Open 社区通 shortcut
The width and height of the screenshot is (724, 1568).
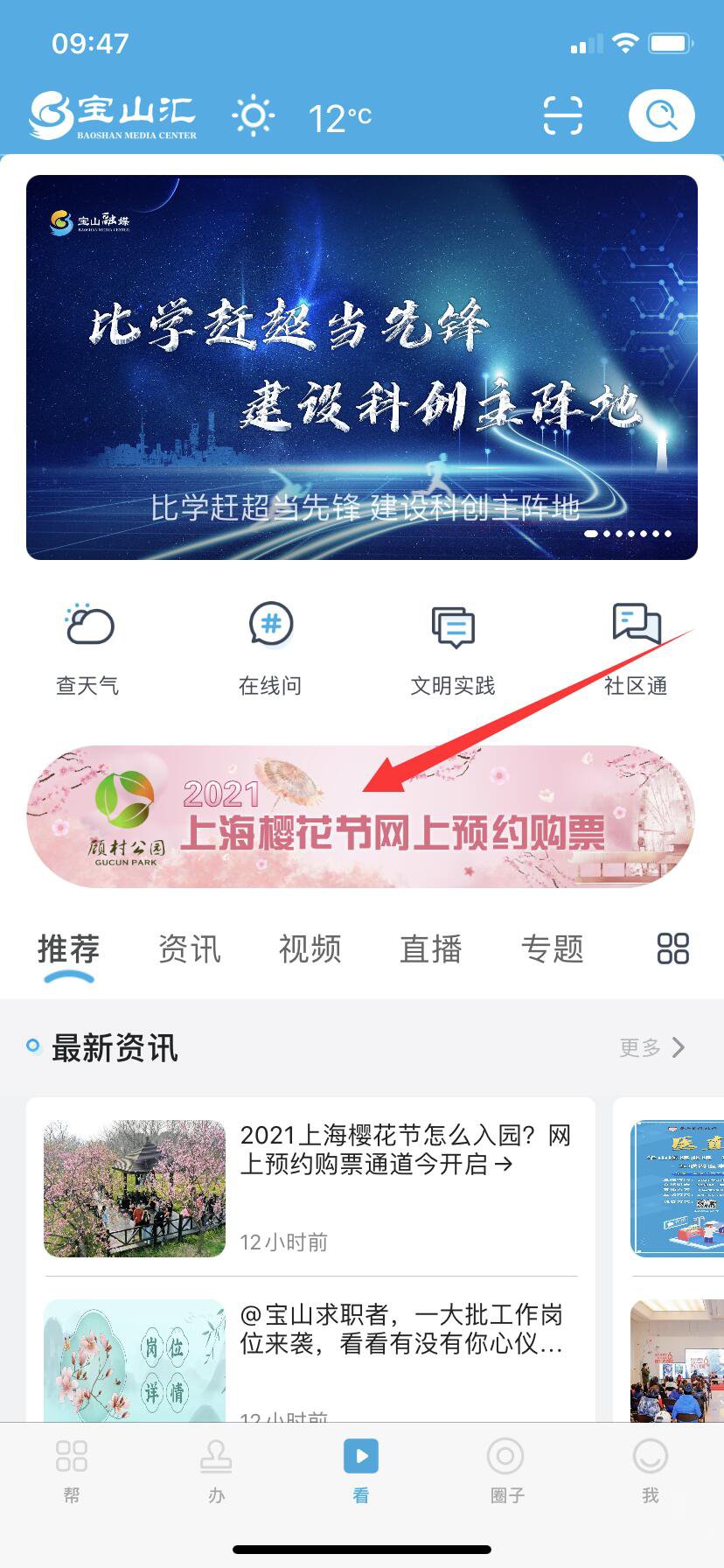(x=636, y=647)
